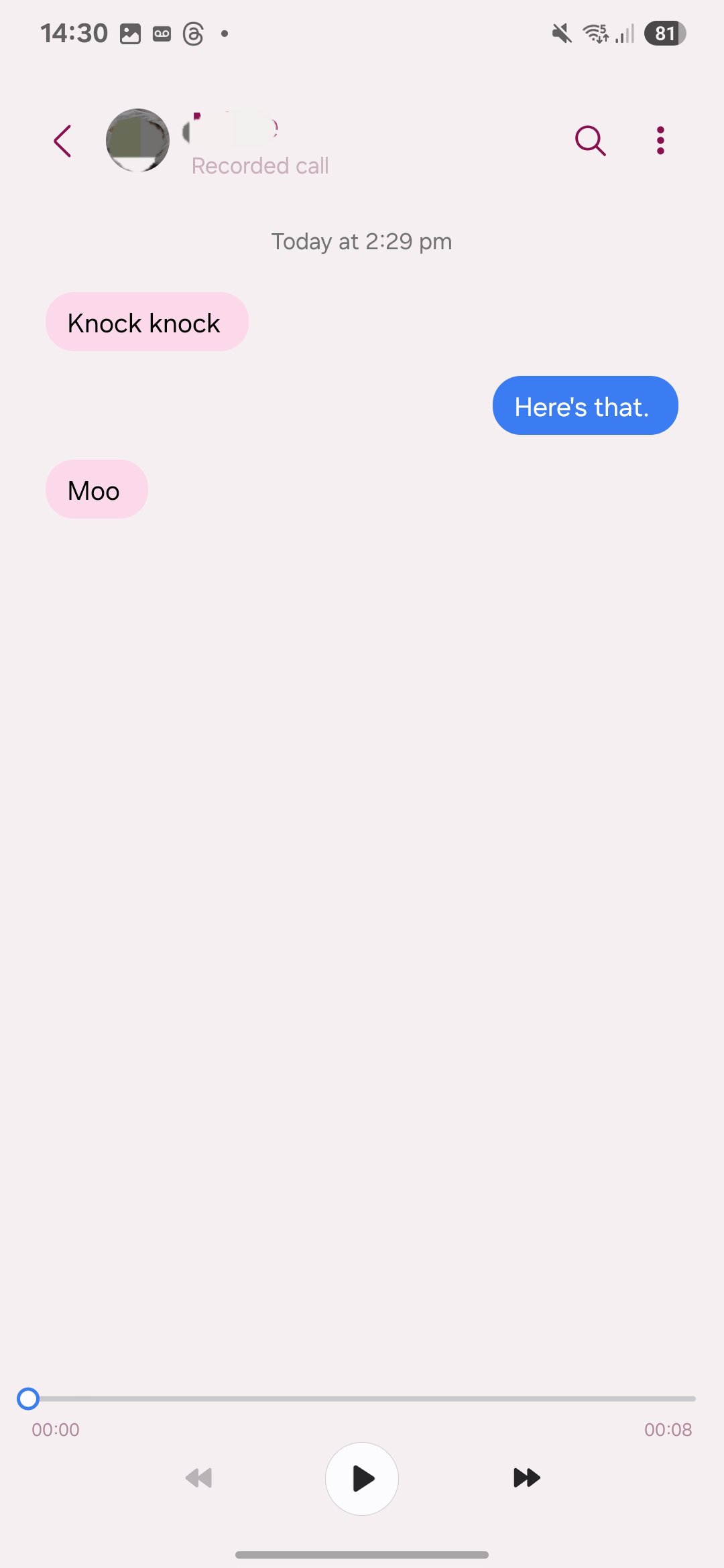
Task: Jump to the 'Moo' transcript line
Action: tap(97, 489)
